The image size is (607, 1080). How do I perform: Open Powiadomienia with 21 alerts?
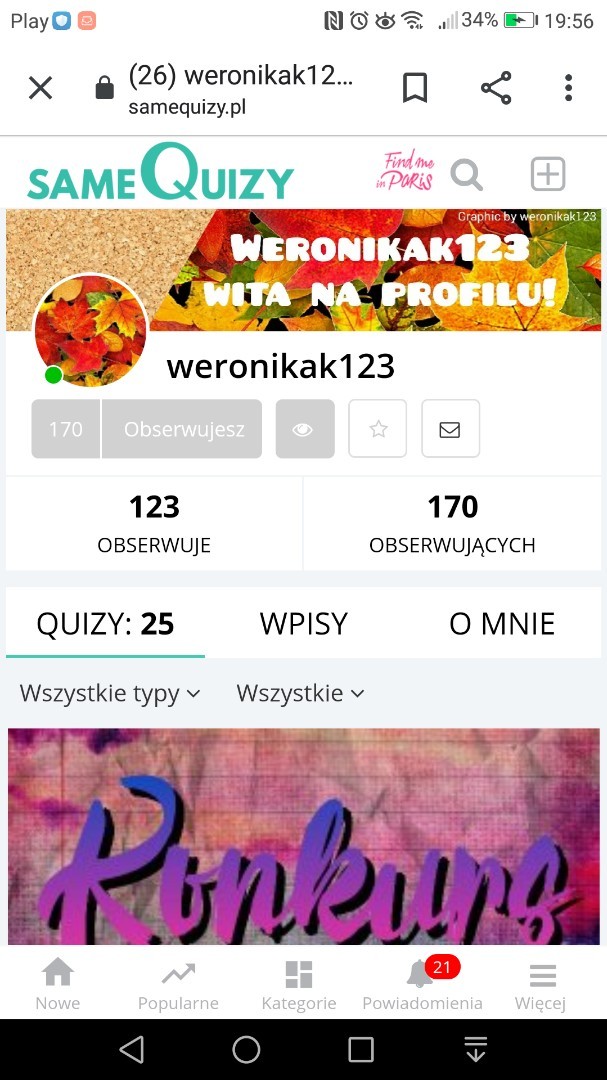[x=422, y=985]
